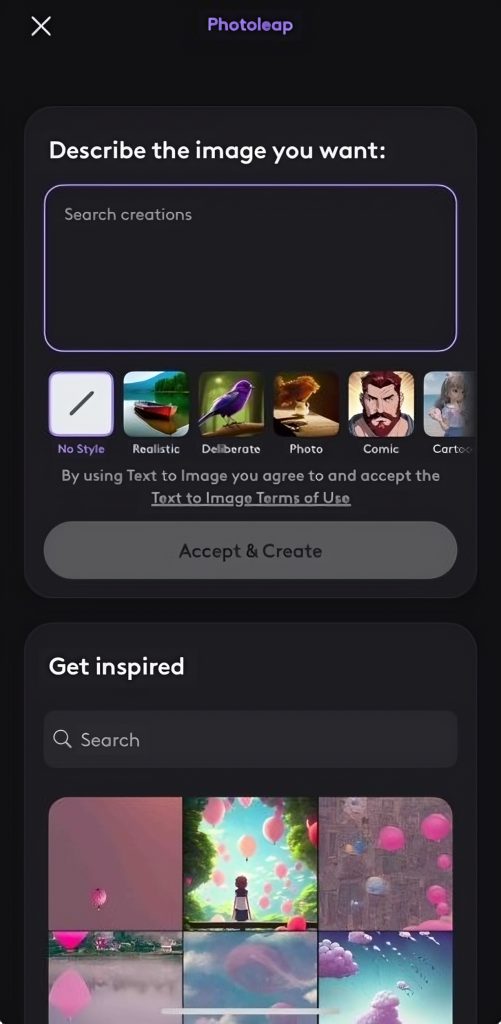The image size is (501, 1024).
Task: Open the purple clouds inspiration image
Action: pos(386,978)
